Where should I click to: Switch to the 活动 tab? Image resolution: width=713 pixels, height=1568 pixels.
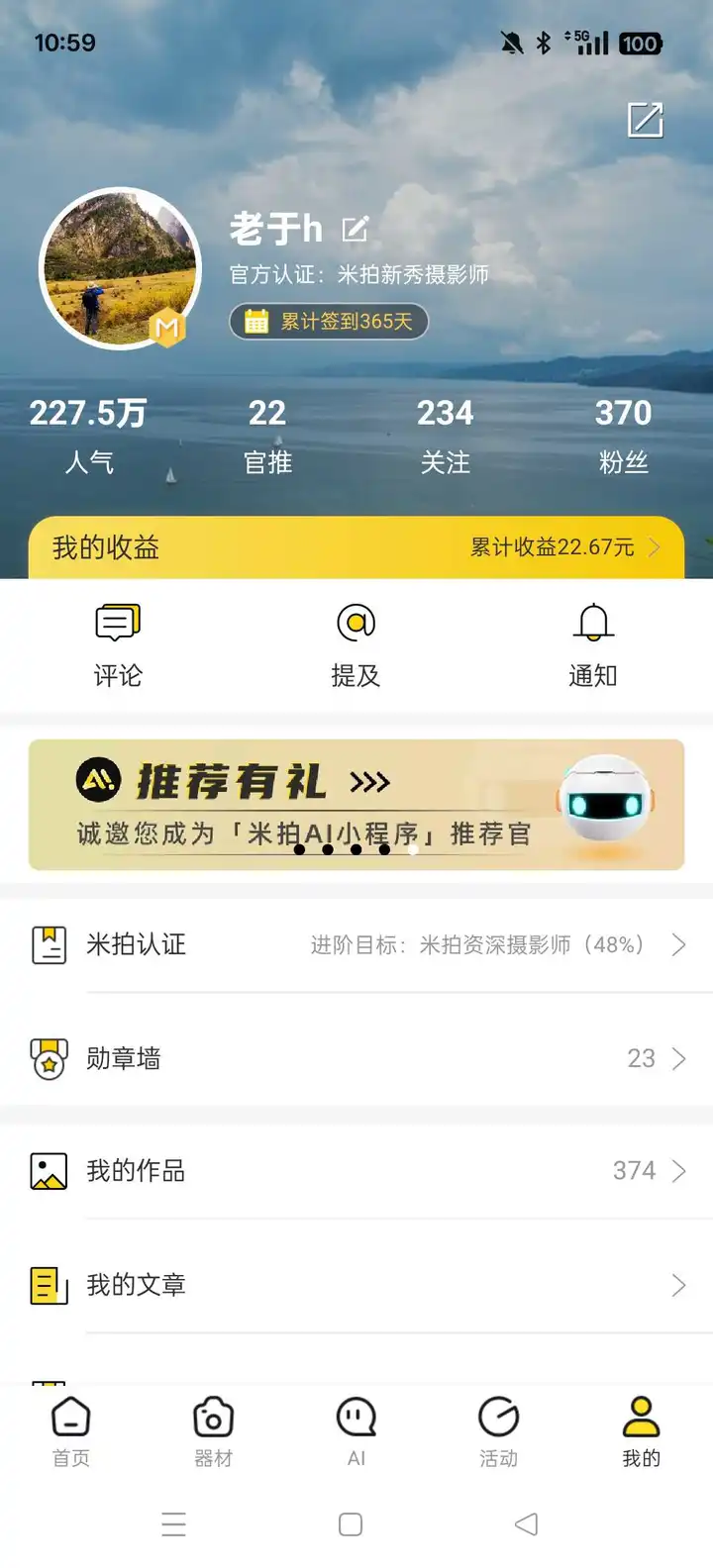(498, 1431)
